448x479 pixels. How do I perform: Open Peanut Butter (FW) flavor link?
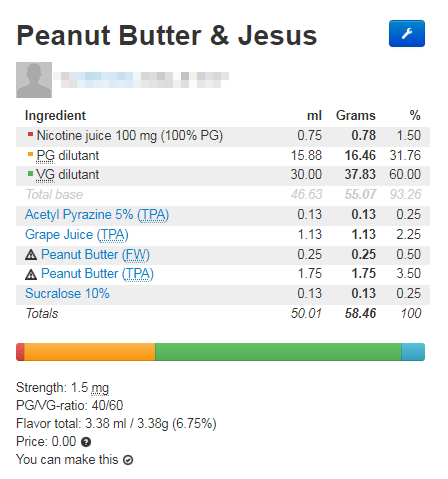tap(95, 255)
